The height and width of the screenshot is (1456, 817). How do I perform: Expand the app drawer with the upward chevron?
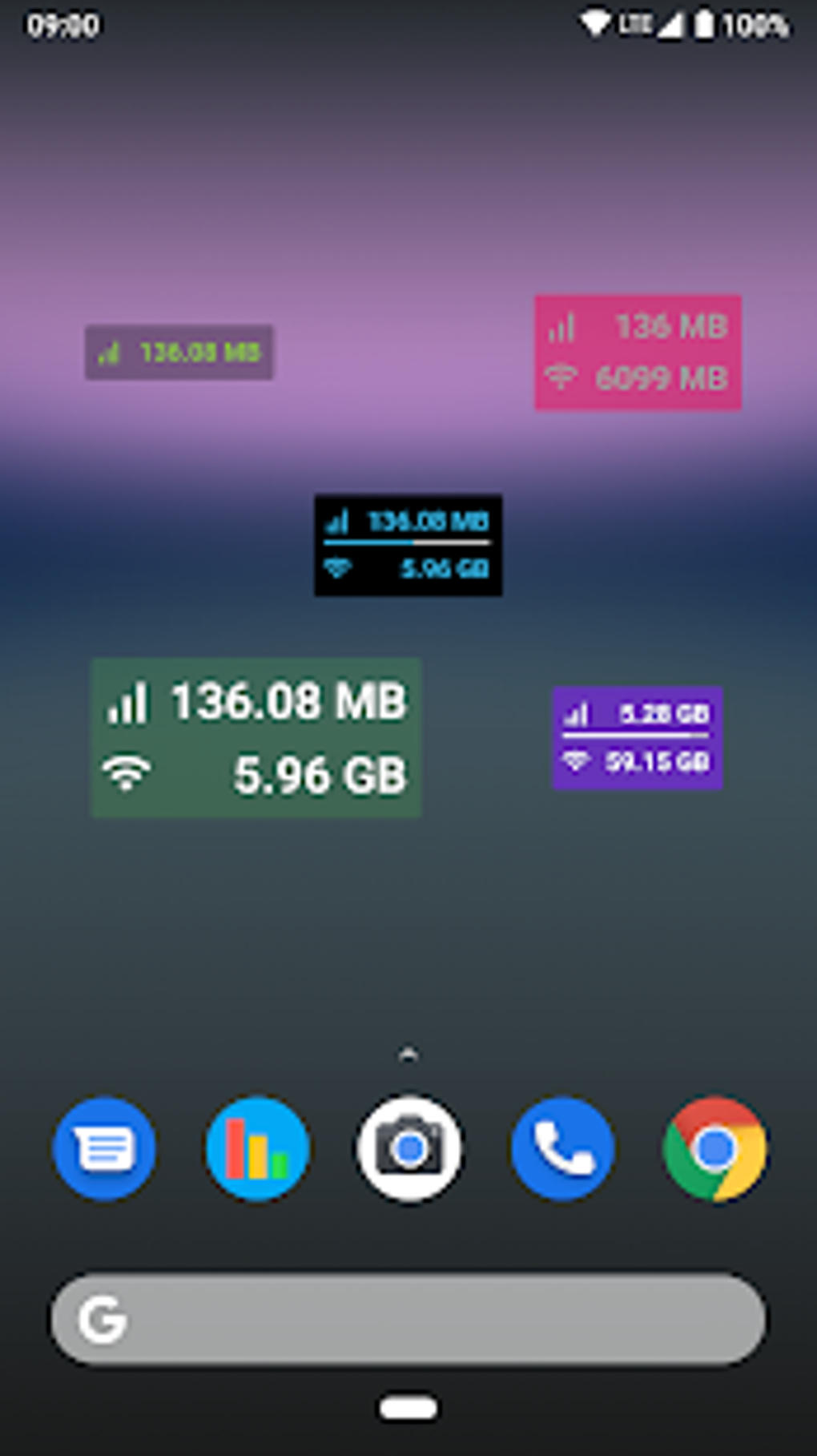(408, 1055)
